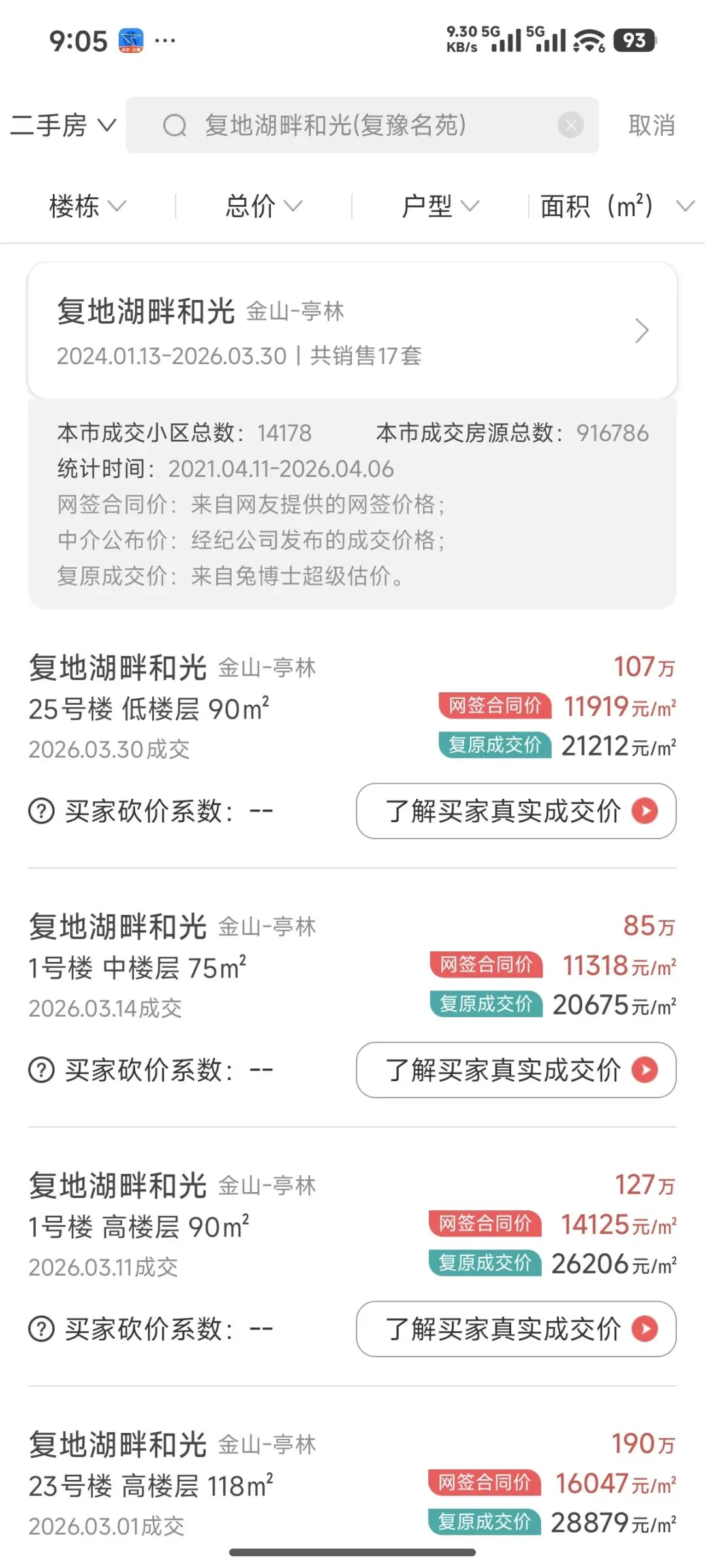The width and height of the screenshot is (705, 1568).
Task: Open the 25号楼 低楼层 90m² listing
Action: point(196,709)
